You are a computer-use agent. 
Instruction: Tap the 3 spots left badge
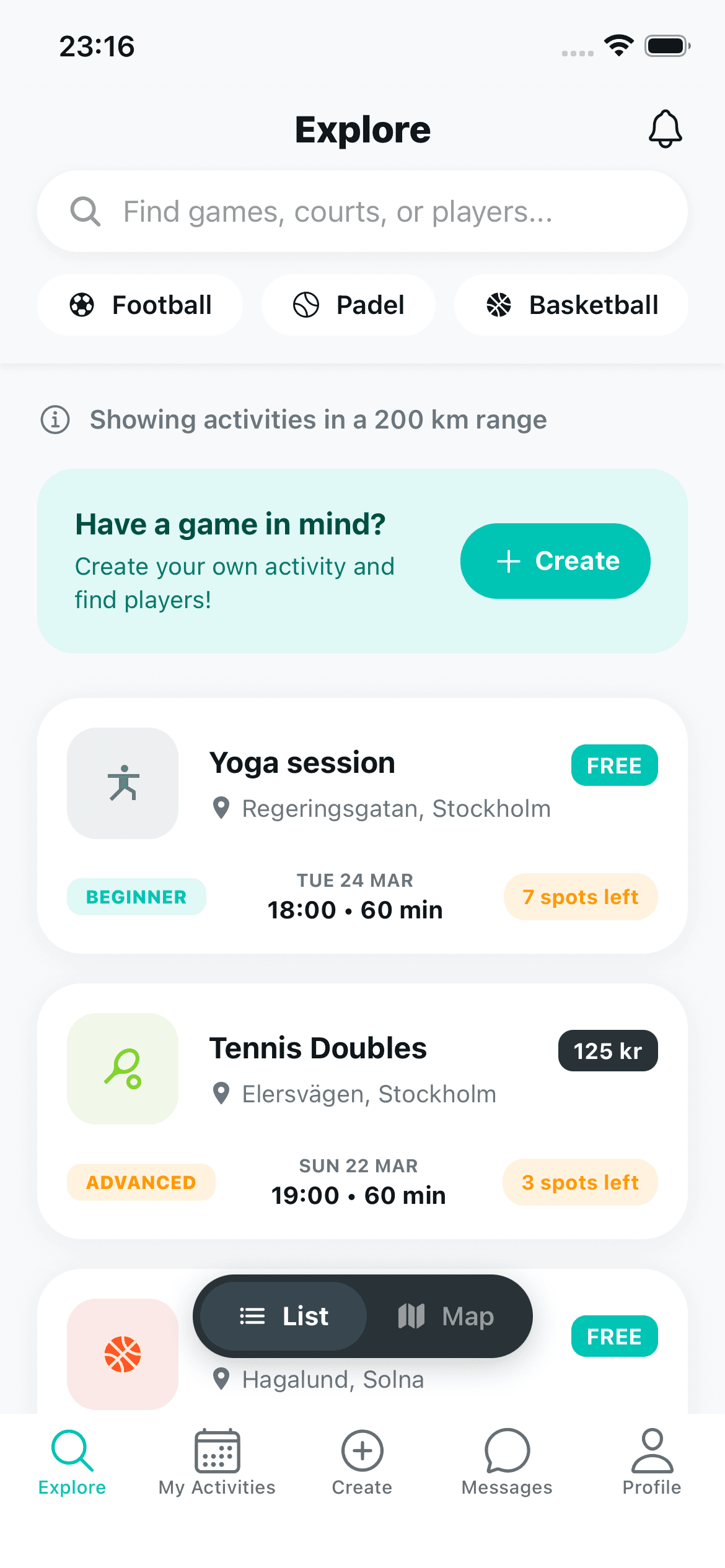pos(579,1182)
